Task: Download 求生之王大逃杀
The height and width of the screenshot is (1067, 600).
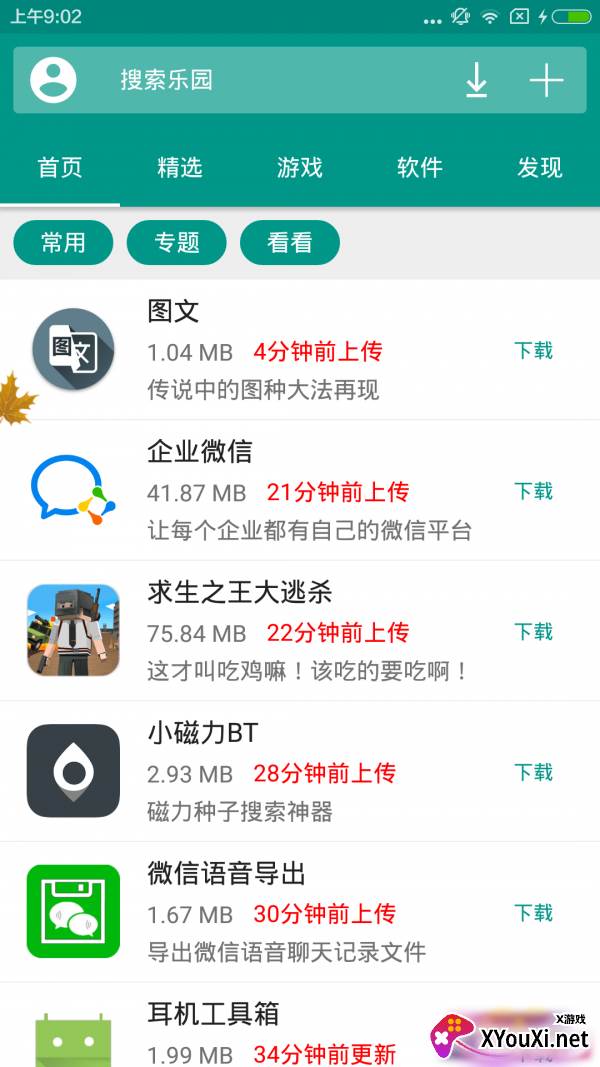Action: [x=533, y=632]
